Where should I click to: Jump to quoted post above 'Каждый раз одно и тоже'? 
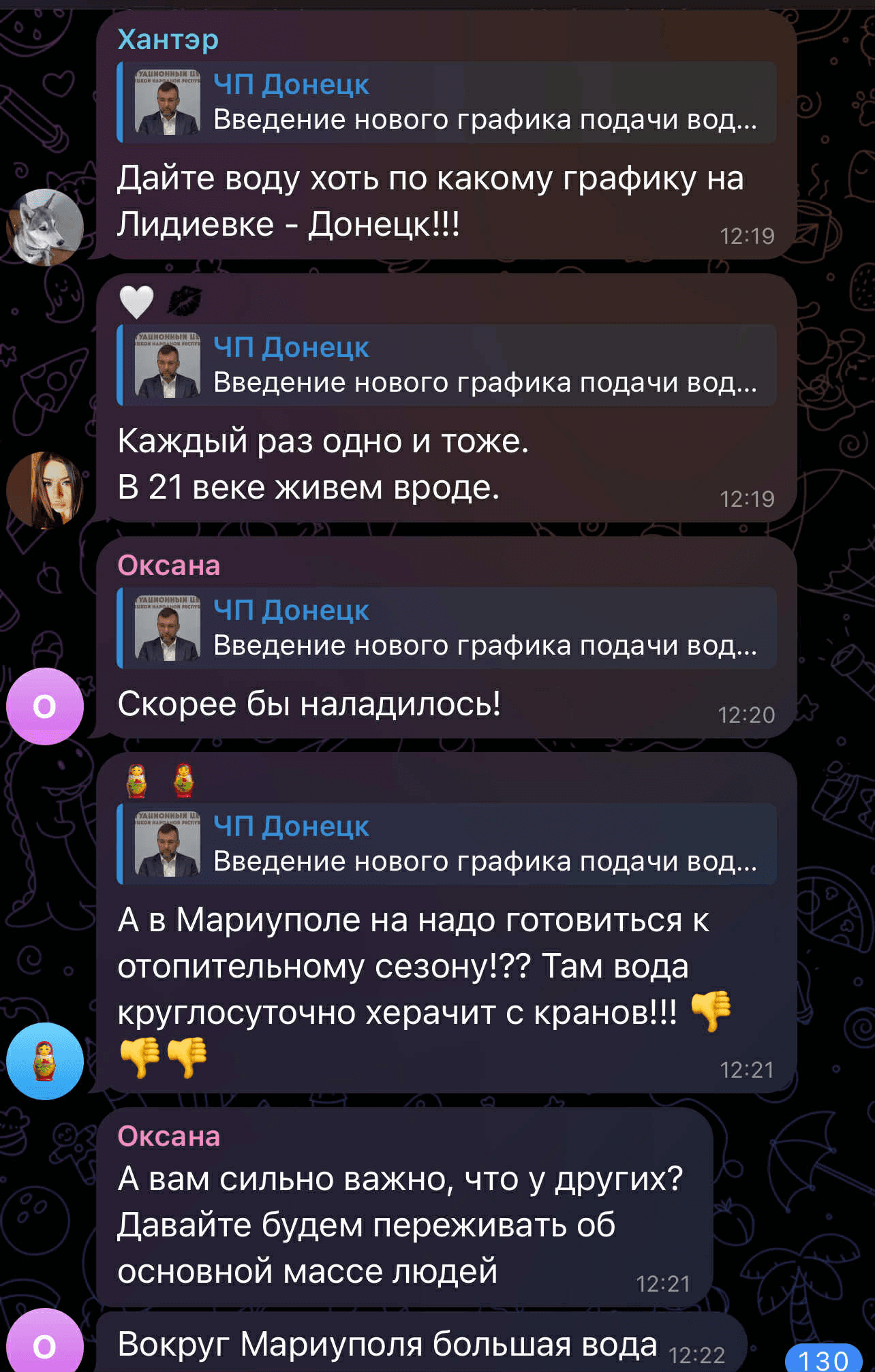[x=446, y=365]
